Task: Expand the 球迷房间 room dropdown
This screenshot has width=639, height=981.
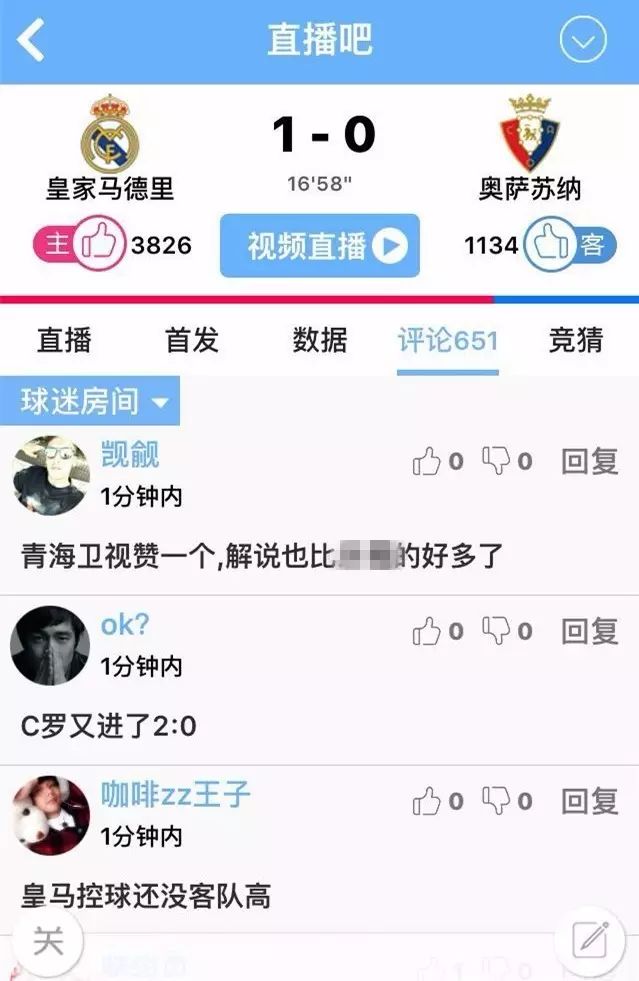Action: [96, 402]
